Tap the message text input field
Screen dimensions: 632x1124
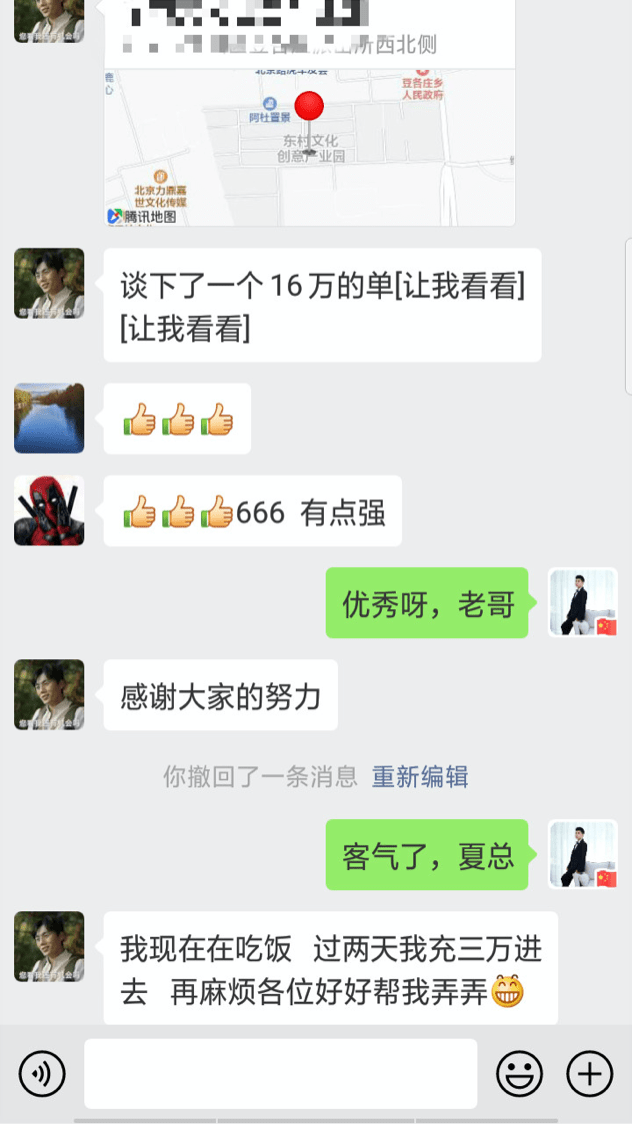280,1074
